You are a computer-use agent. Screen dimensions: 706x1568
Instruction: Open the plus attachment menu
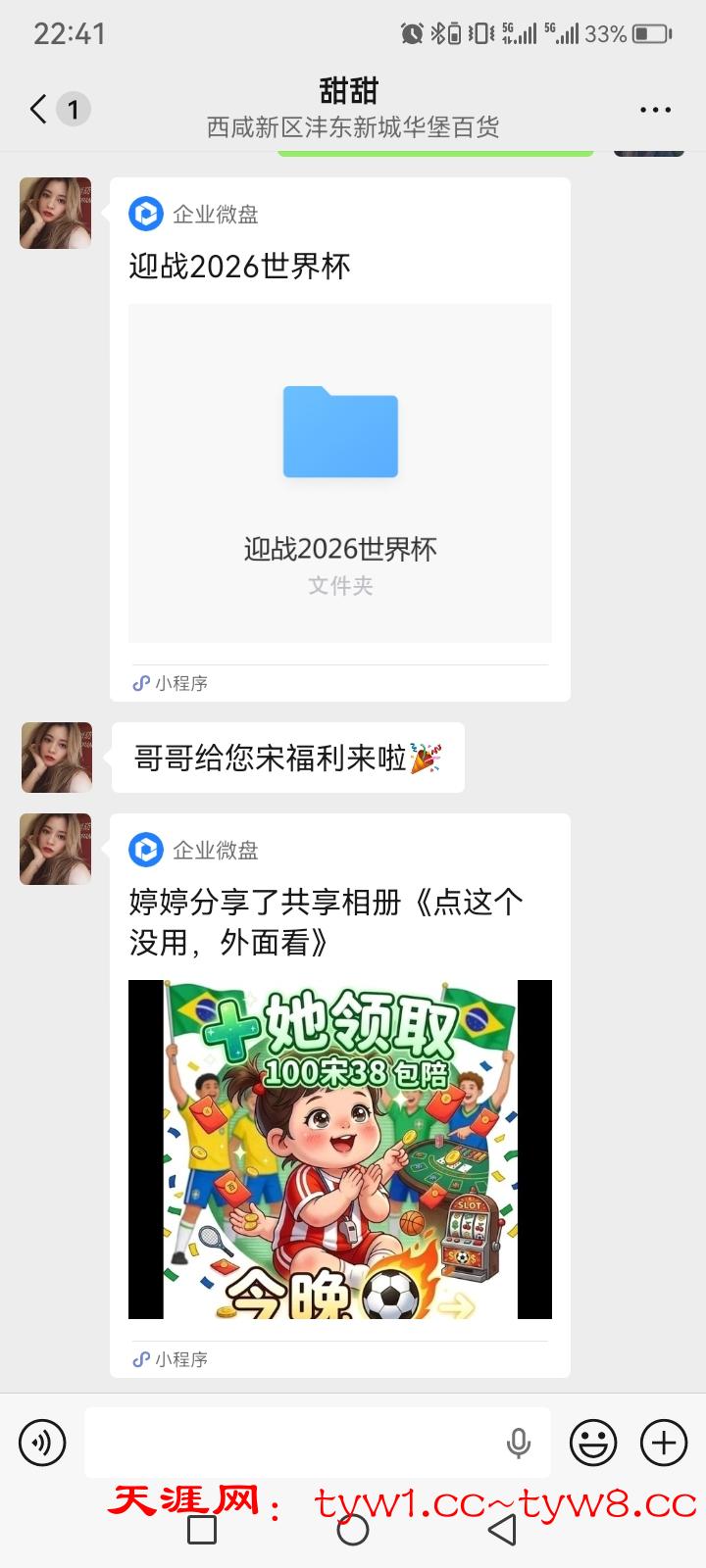point(664,1443)
